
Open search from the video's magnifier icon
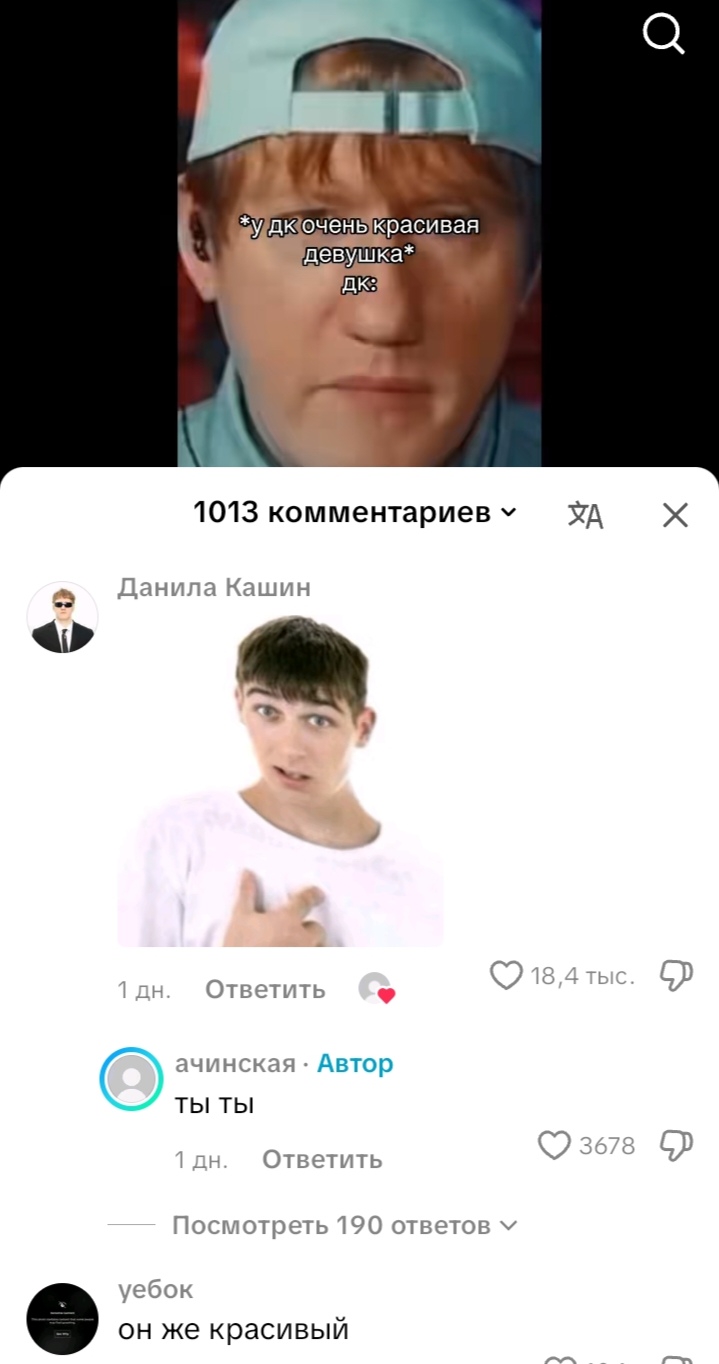tap(663, 35)
